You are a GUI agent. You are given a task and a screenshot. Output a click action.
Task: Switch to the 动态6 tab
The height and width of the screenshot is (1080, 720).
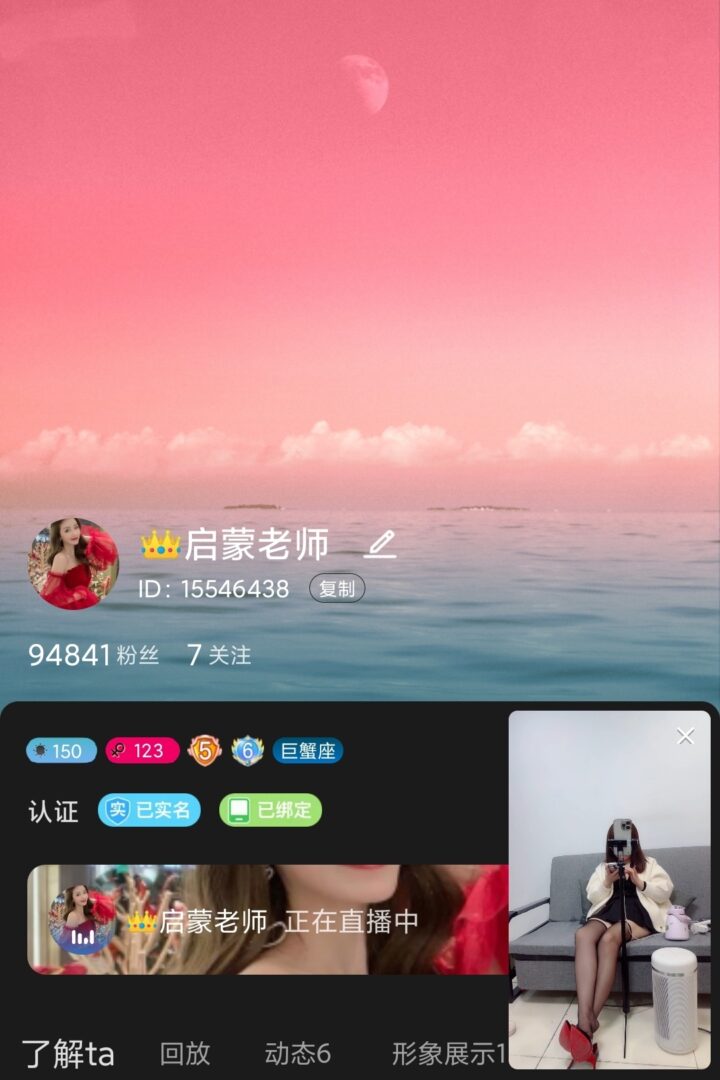point(297,1053)
